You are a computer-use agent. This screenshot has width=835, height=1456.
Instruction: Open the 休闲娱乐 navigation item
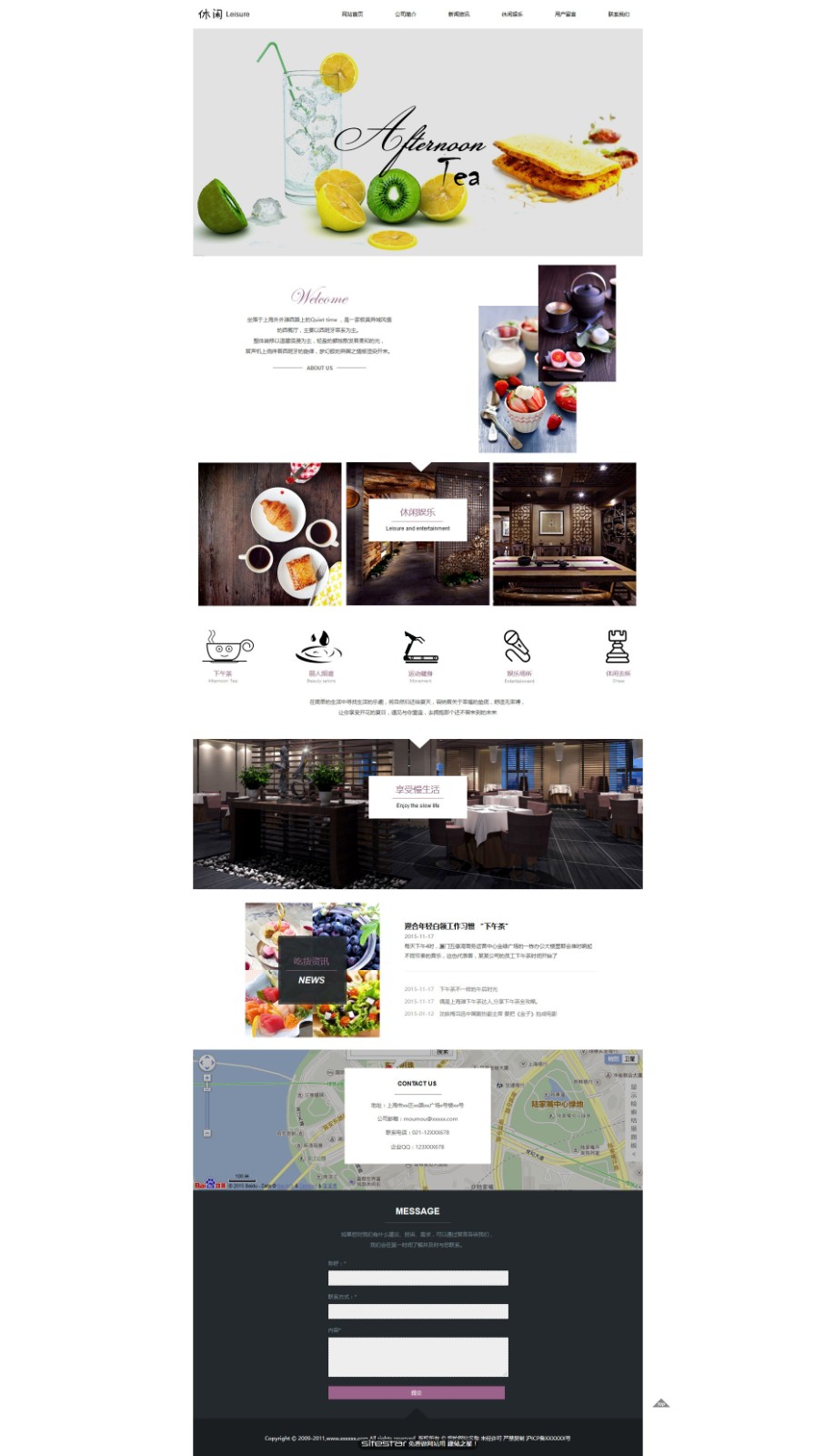point(512,15)
